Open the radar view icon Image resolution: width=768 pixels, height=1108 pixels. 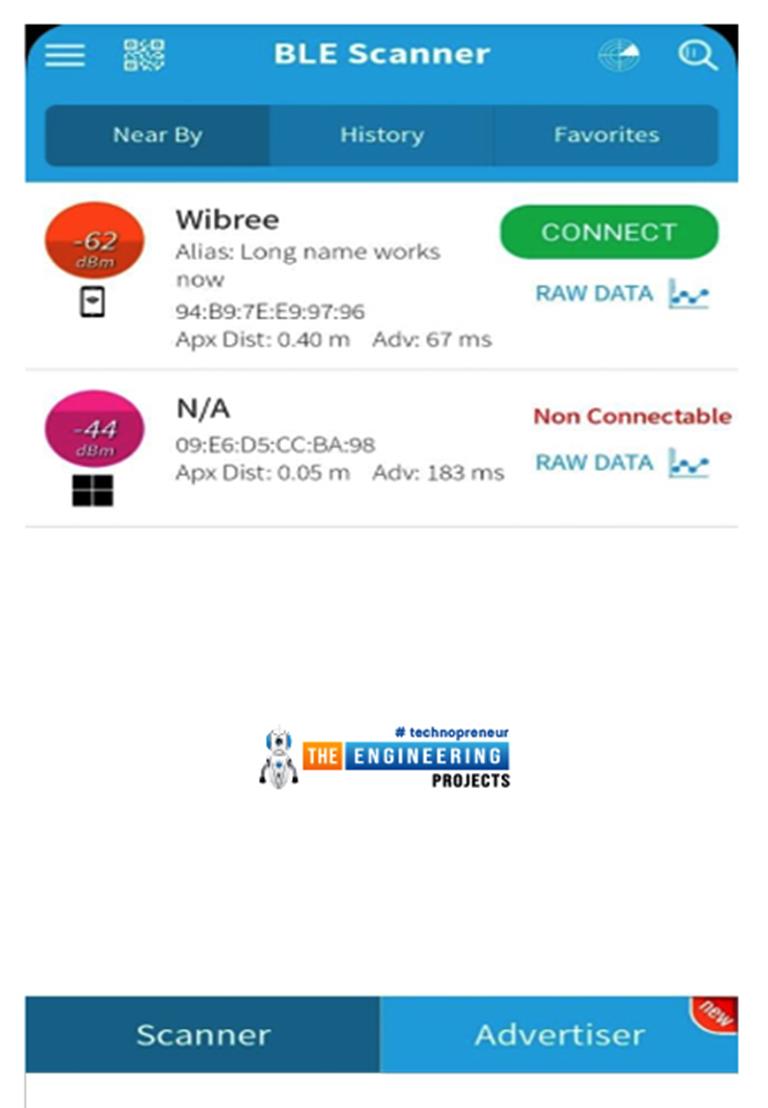619,54
